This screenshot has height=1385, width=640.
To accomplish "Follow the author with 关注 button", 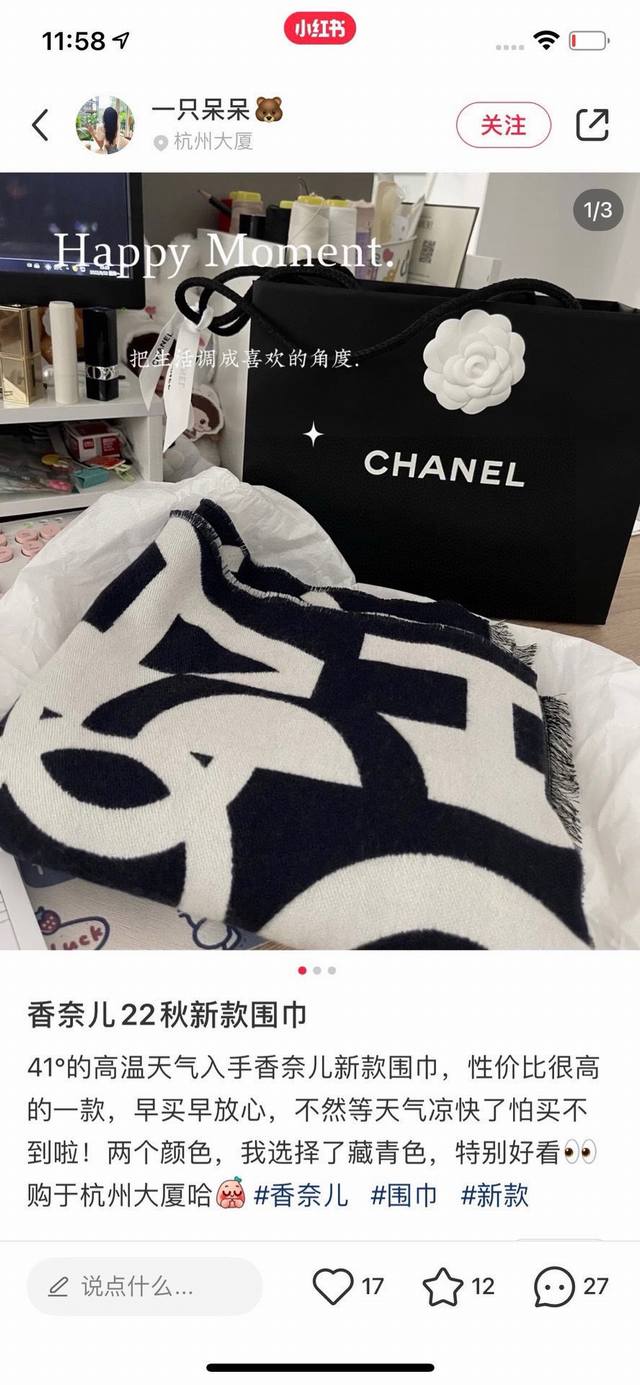I will 503,125.
